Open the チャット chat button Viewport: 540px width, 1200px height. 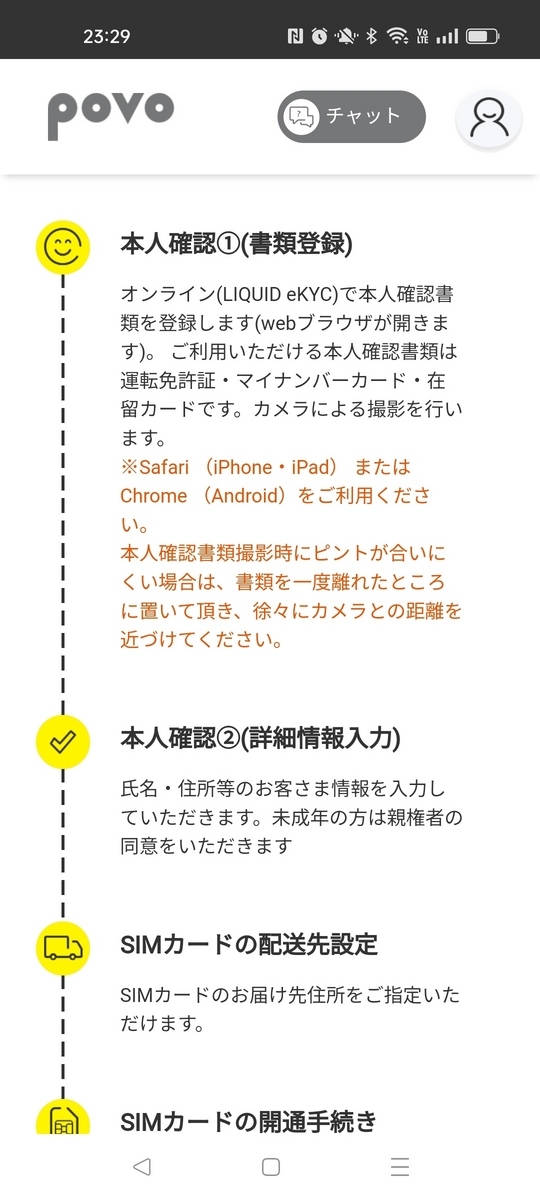click(x=351, y=117)
